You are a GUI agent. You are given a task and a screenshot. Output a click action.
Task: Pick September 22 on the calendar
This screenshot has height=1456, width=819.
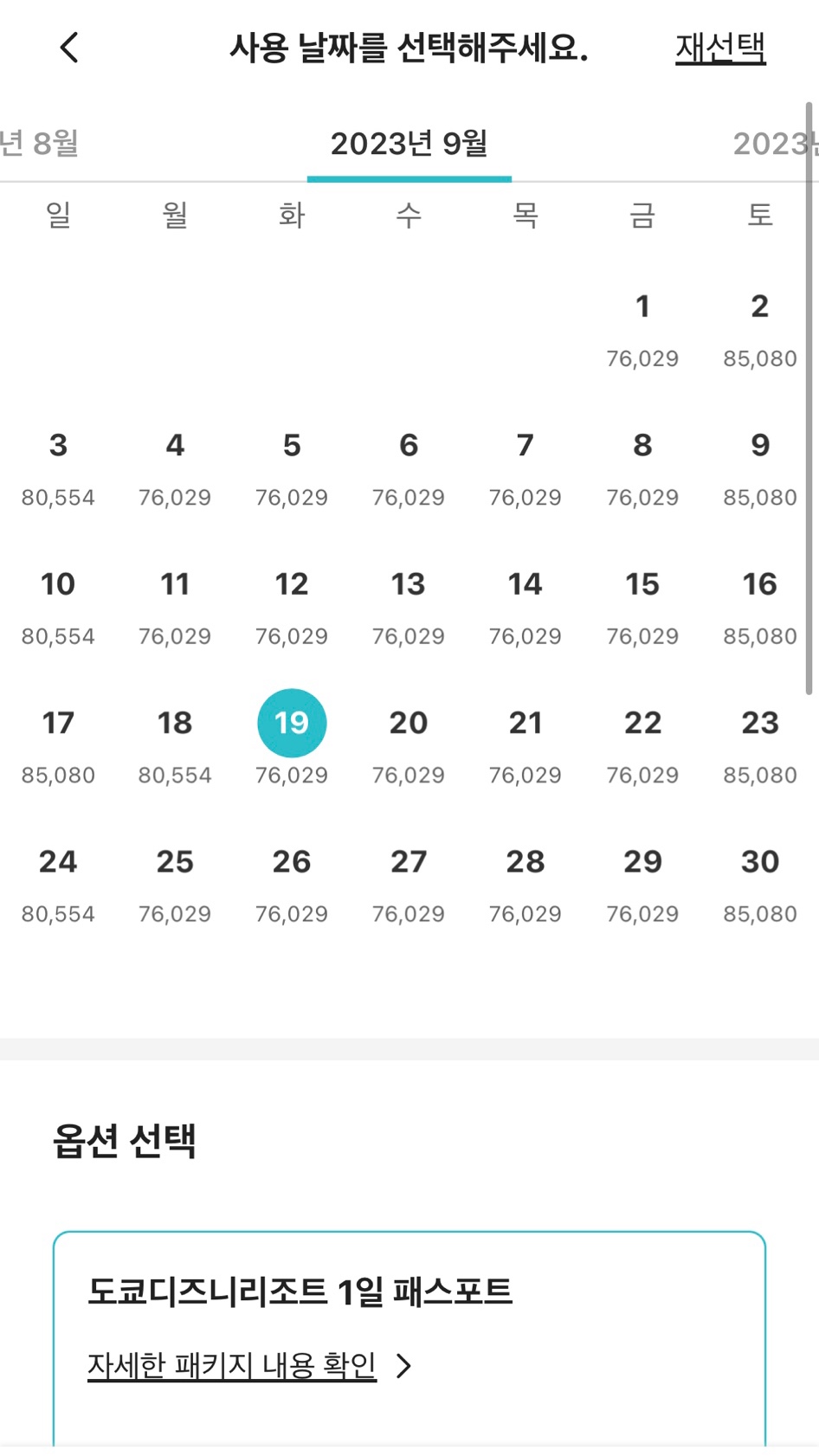642,747
